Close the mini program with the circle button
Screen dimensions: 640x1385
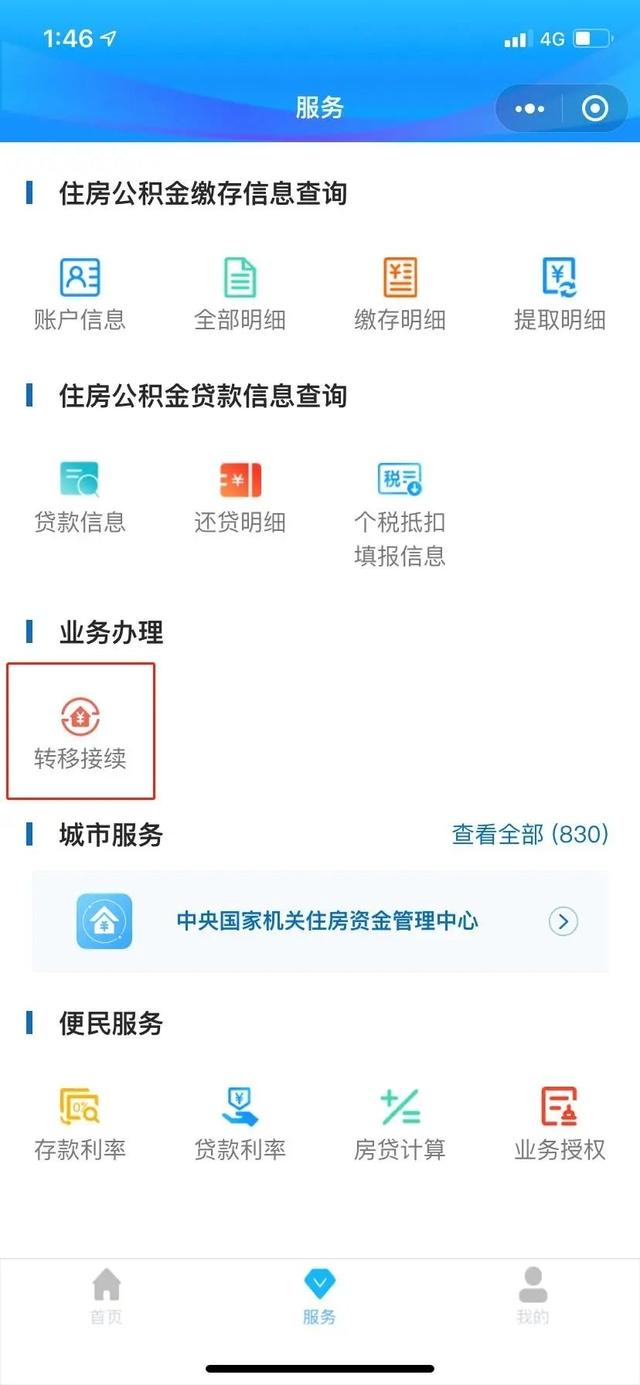(595, 108)
